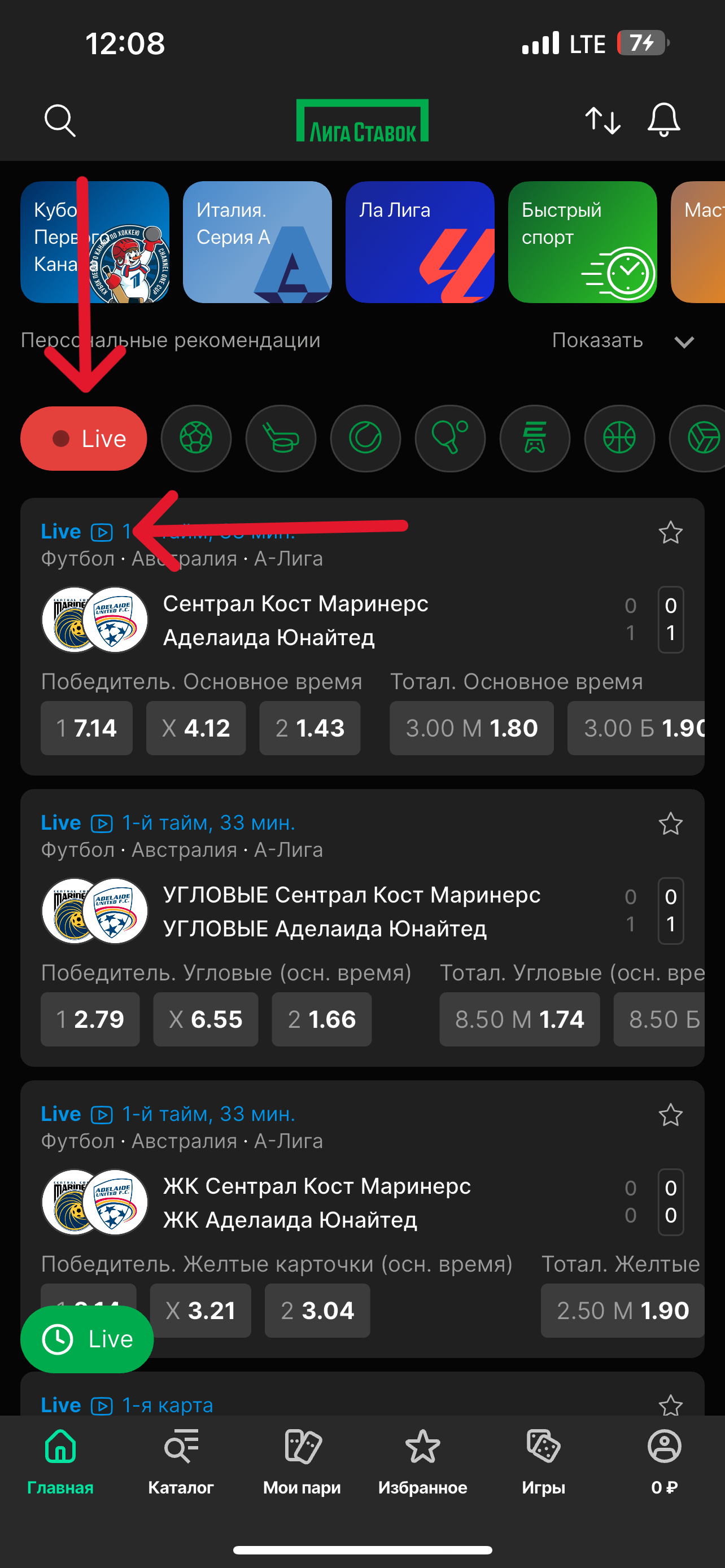Viewport: 725px width, 1568px height.
Task: Tap the up-down arrows icon
Action: 602,120
